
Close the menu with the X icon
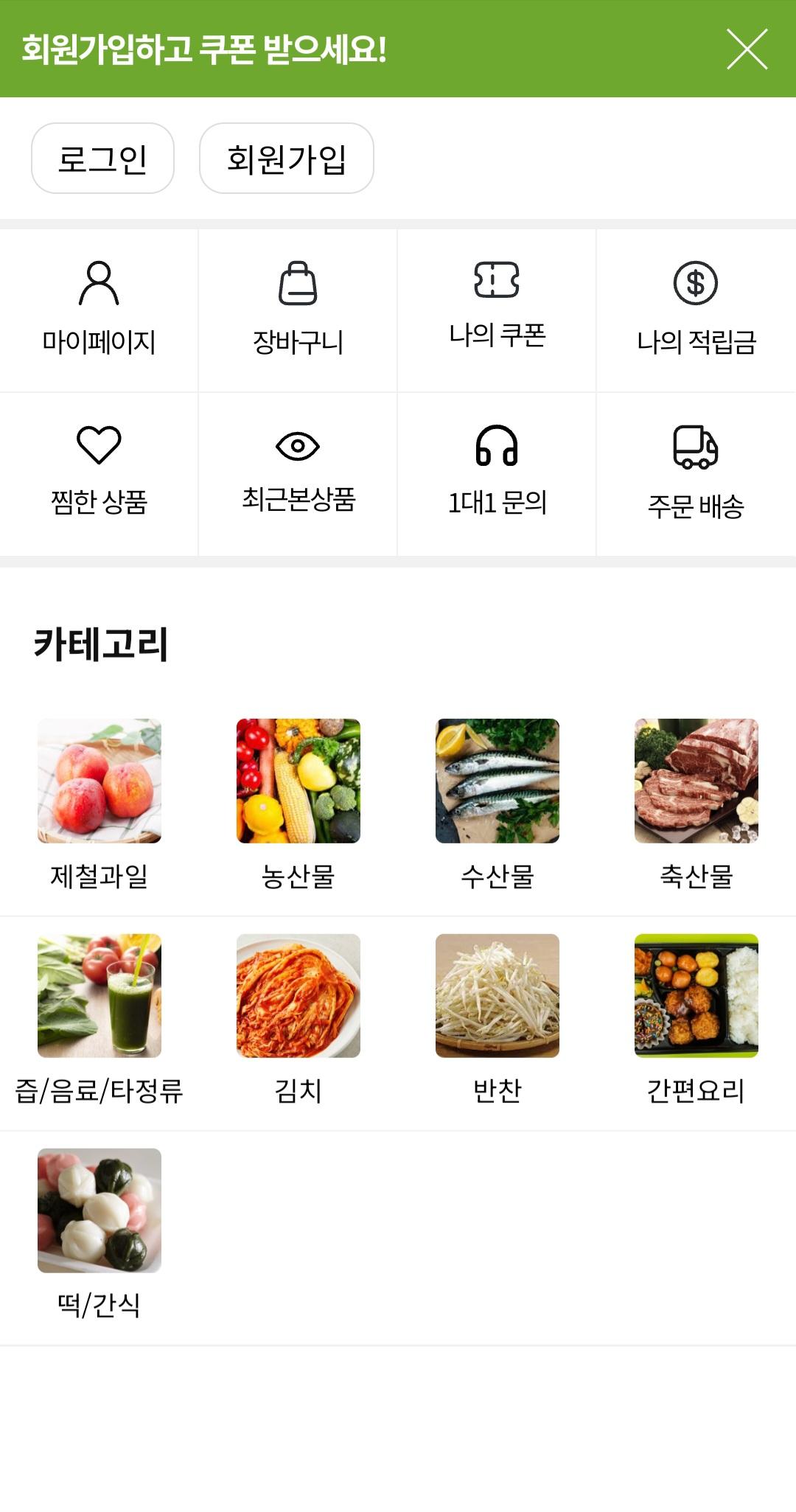(x=747, y=49)
